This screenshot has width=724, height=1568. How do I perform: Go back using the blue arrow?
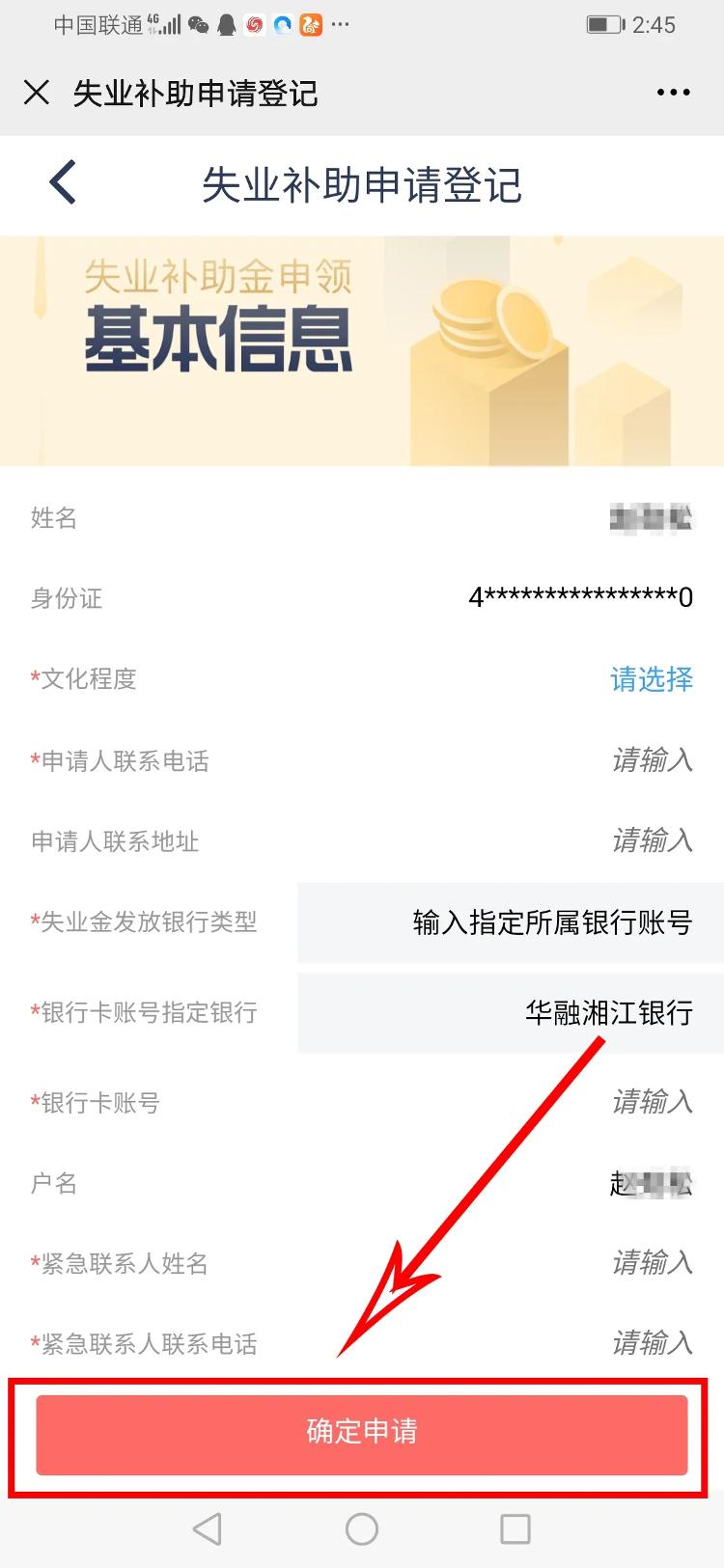pos(63,182)
